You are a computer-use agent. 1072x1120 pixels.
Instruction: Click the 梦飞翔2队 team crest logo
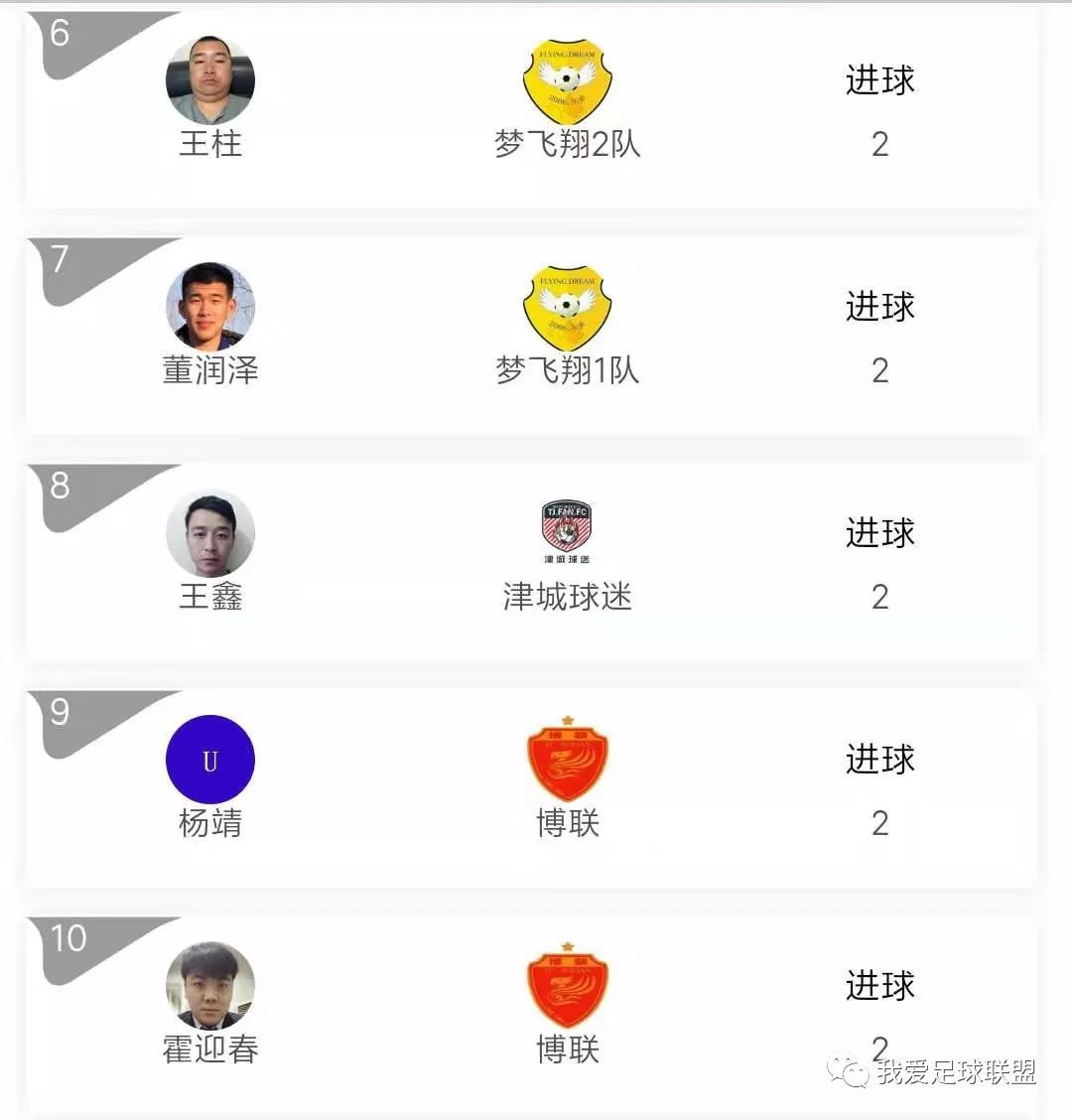coord(564,79)
